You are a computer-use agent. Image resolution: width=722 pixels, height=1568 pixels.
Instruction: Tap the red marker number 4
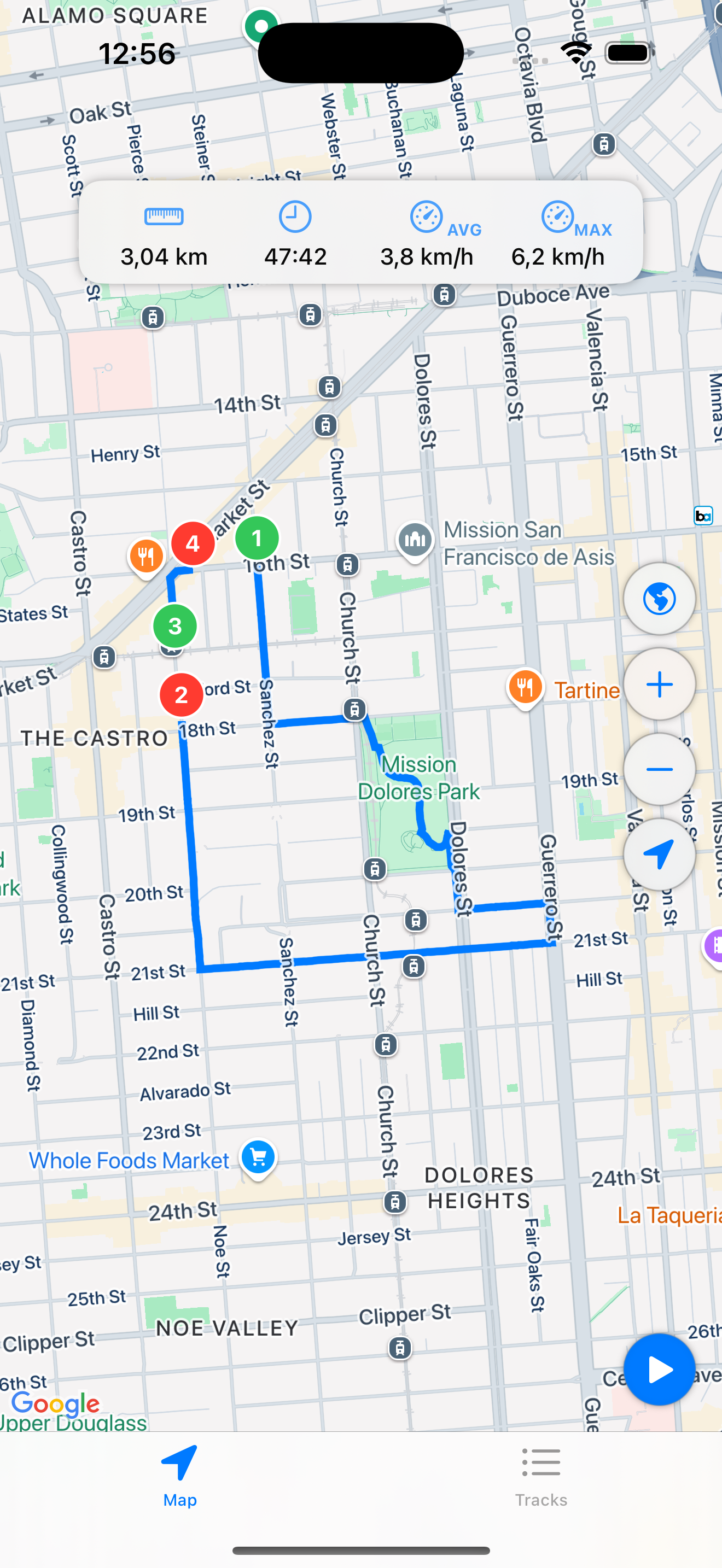[x=193, y=543]
